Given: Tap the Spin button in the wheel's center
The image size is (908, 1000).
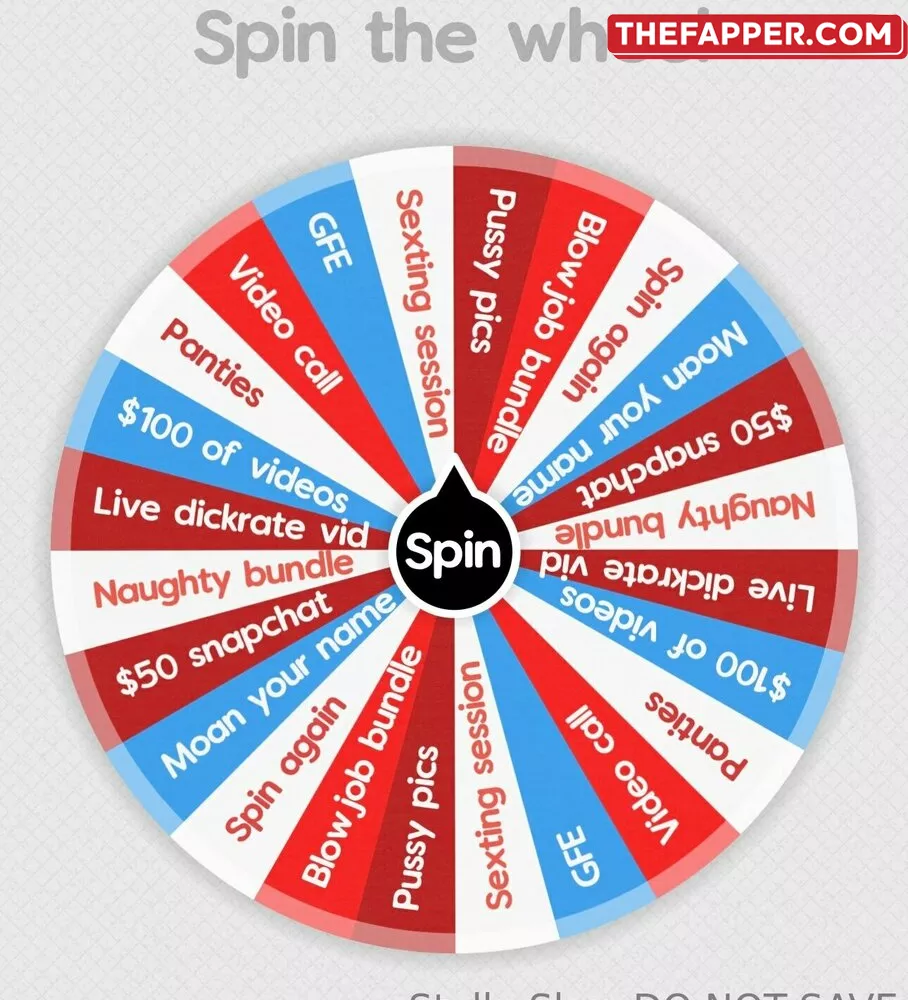Looking at the screenshot, I should (453, 552).
